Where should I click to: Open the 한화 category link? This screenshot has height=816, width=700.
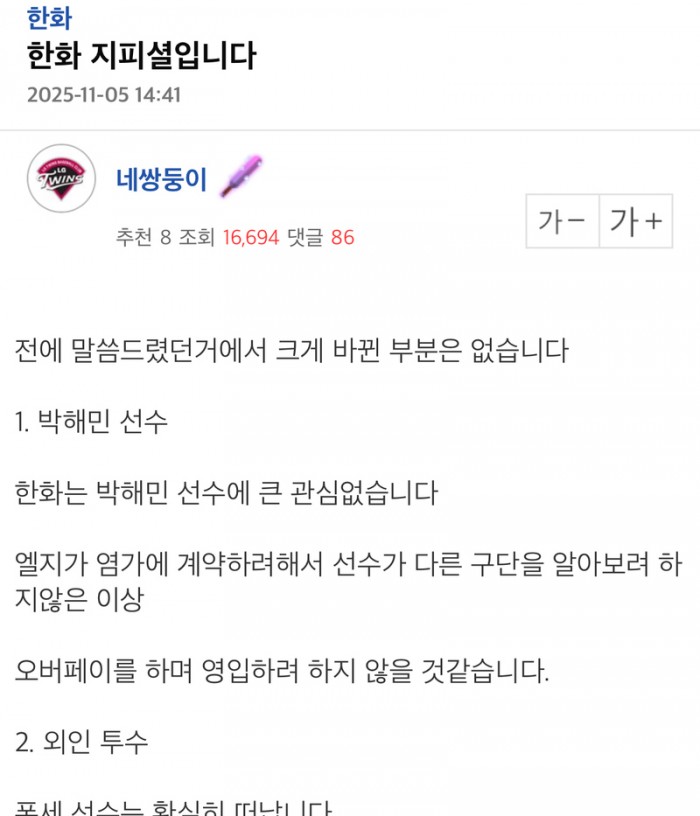(49, 17)
